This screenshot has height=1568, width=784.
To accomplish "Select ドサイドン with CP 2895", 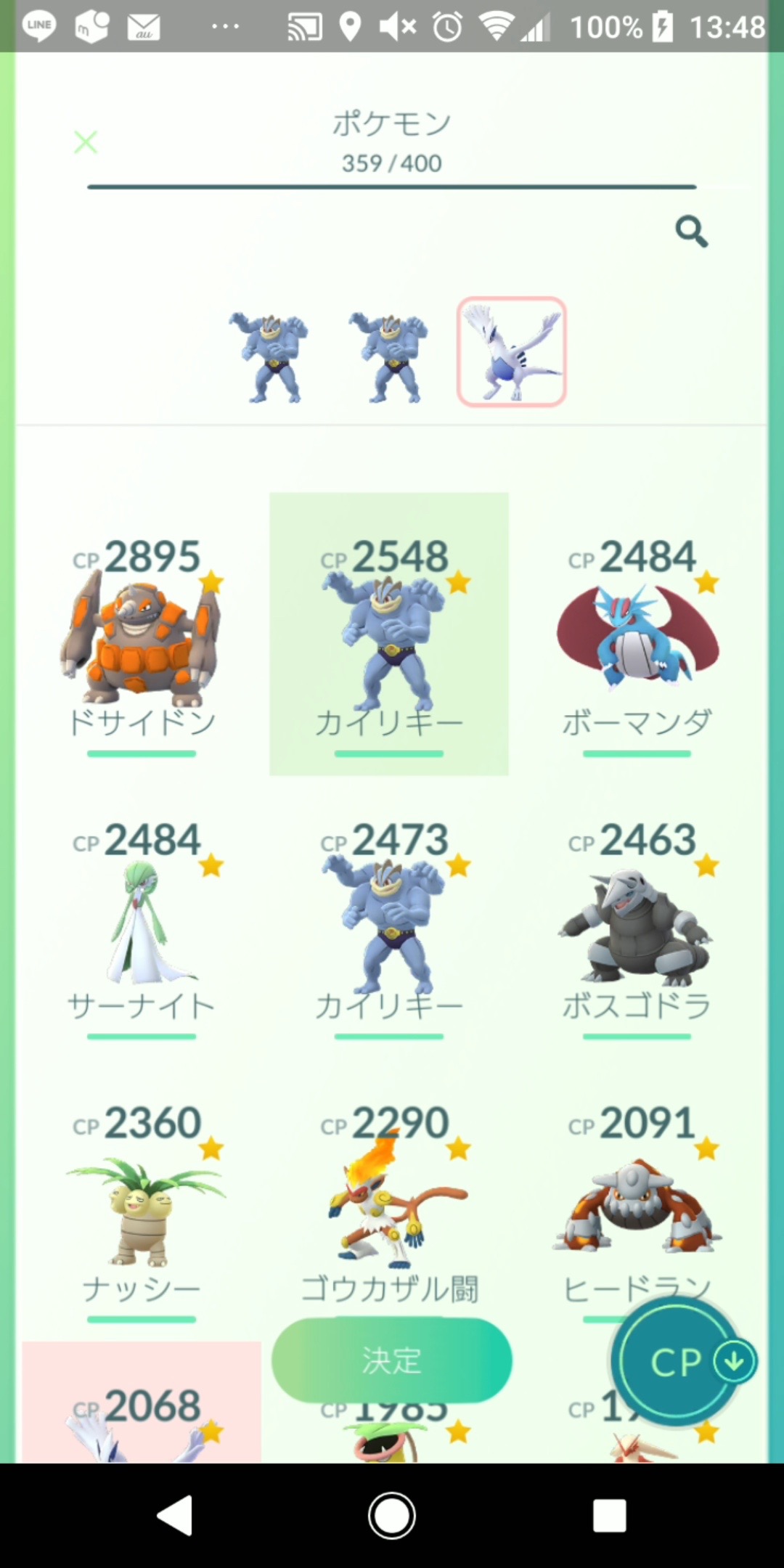I will pos(142,639).
